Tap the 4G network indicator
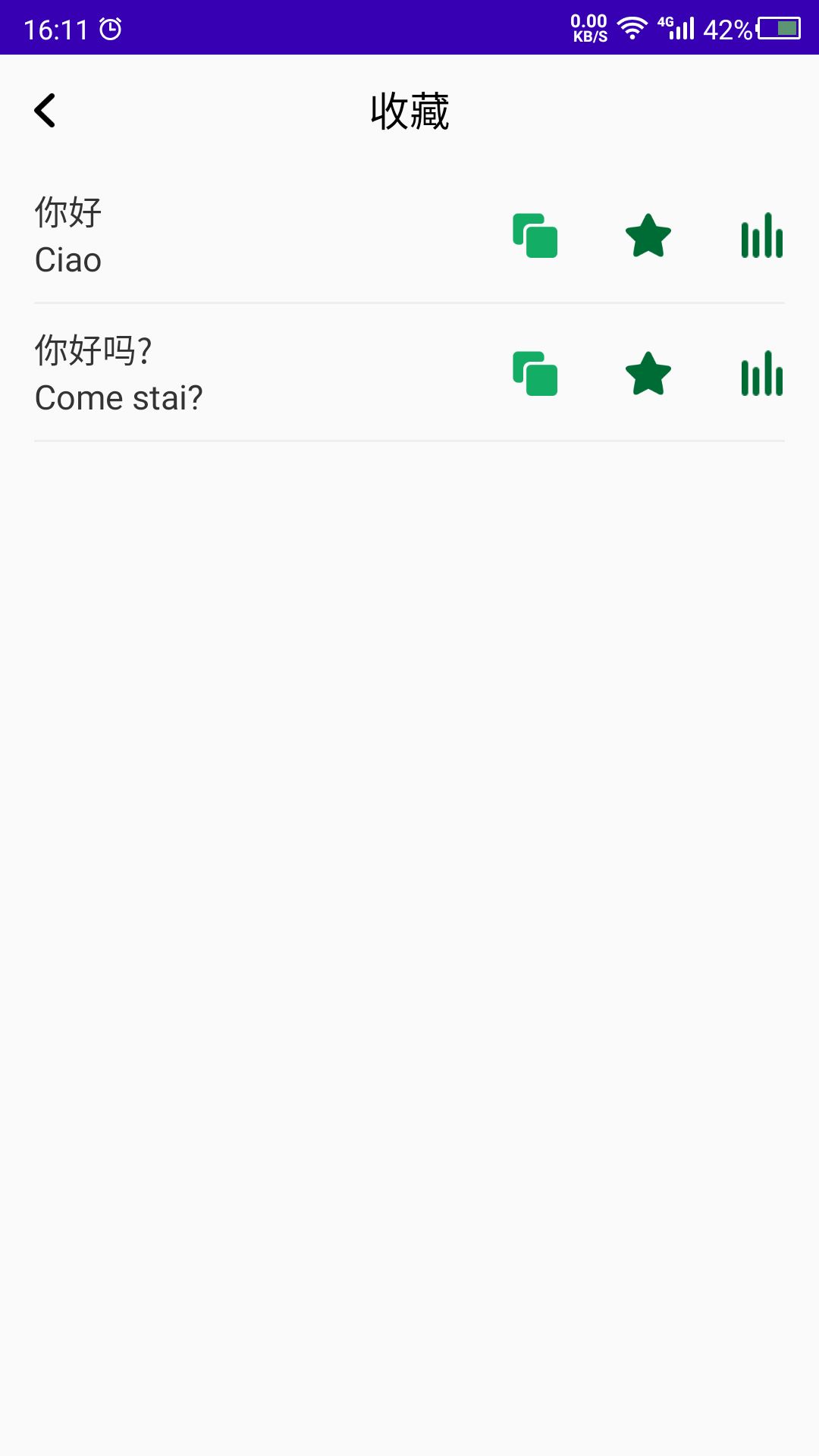Screen dimensions: 819x1456 coord(665,23)
